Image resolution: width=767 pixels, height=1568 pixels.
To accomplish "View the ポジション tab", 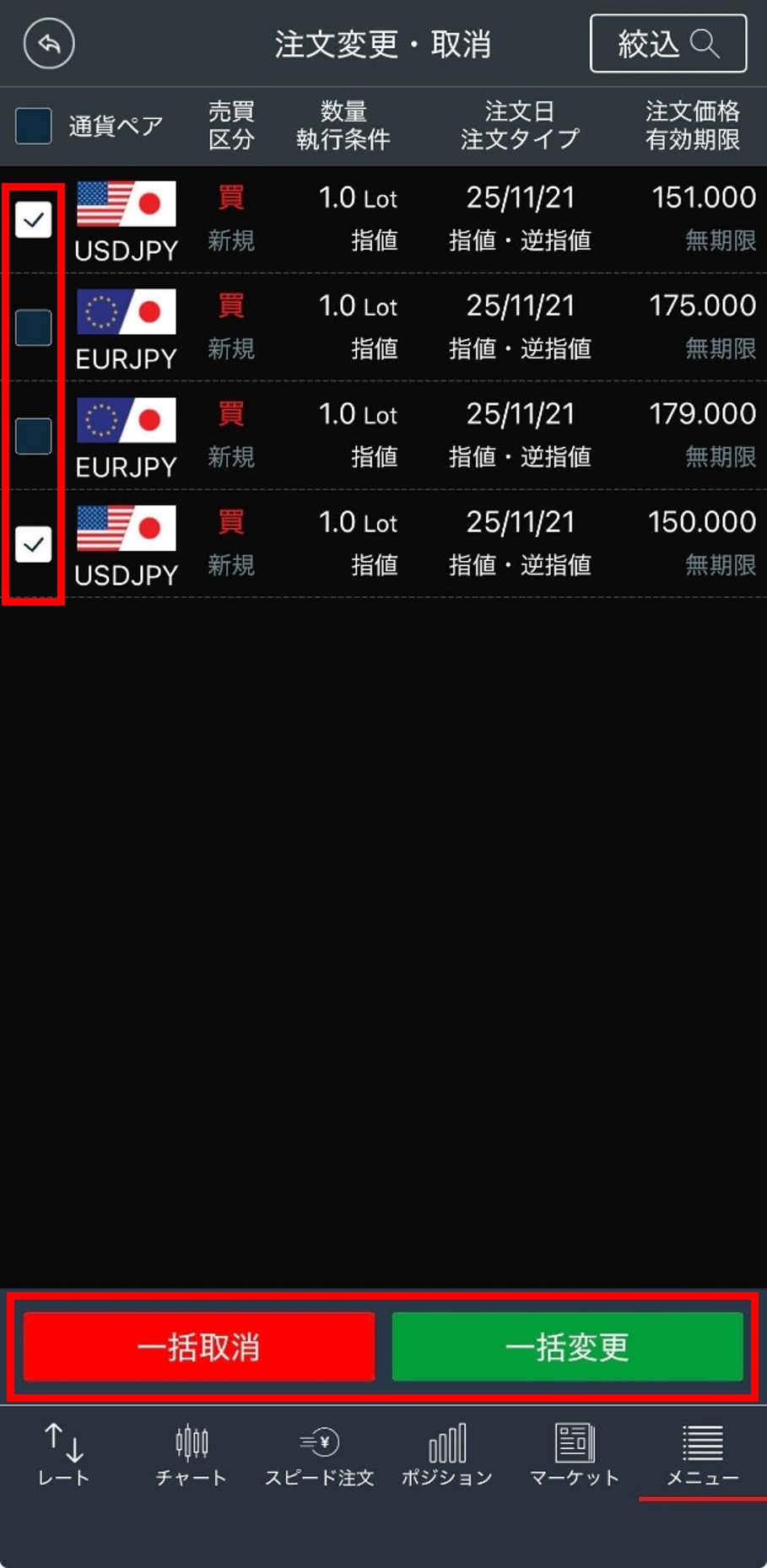I will click(446, 1454).
